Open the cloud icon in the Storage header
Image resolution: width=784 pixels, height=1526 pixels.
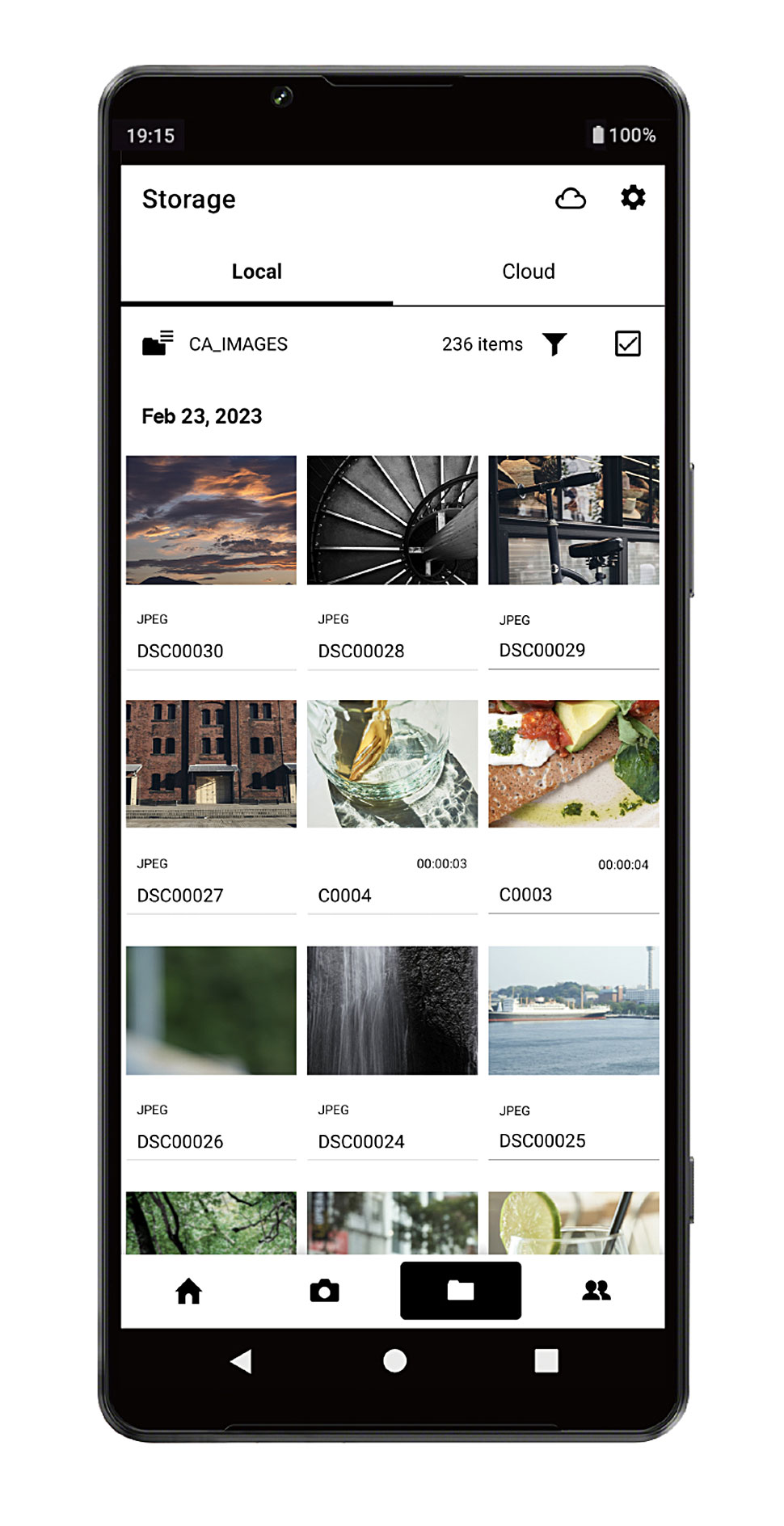[x=571, y=198]
